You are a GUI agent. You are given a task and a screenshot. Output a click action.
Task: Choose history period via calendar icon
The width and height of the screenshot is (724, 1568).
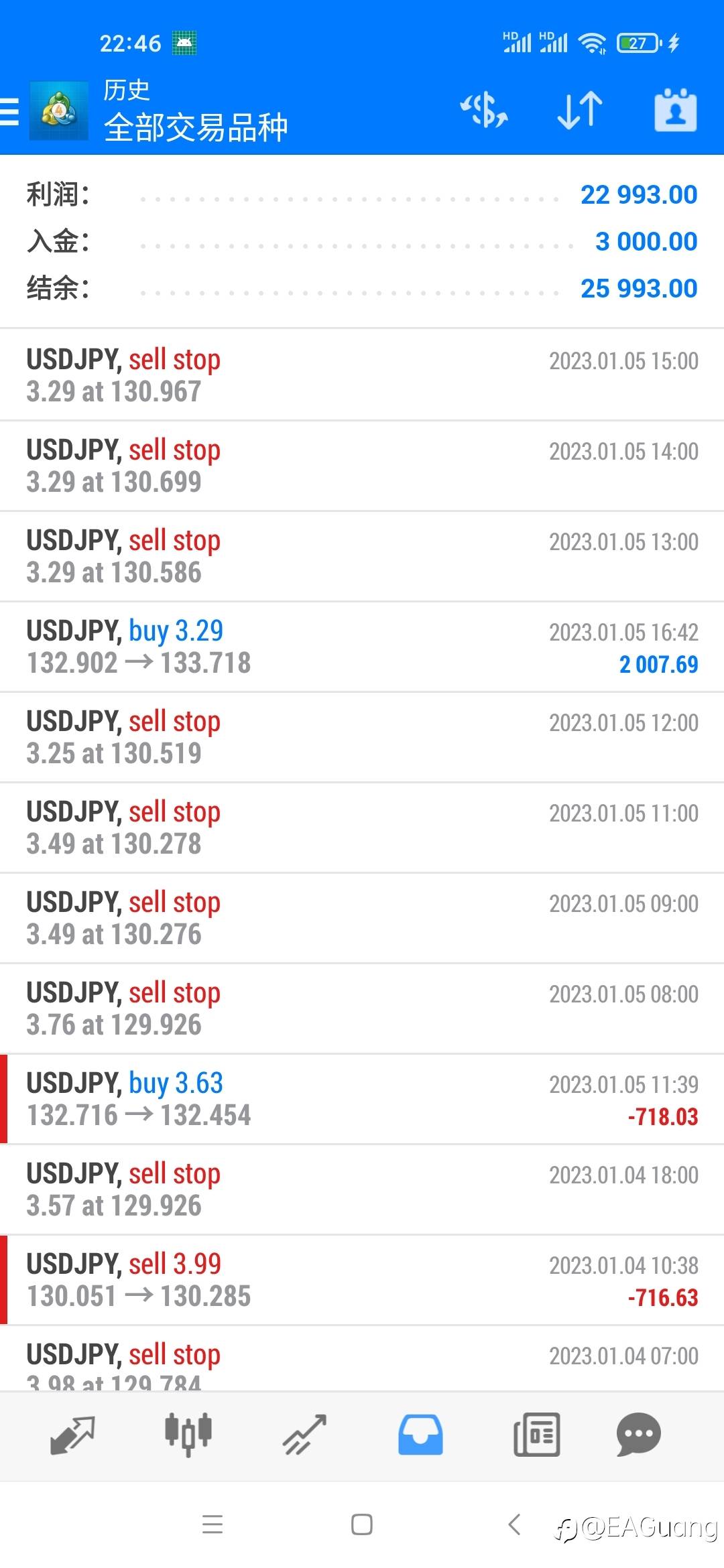[675, 110]
